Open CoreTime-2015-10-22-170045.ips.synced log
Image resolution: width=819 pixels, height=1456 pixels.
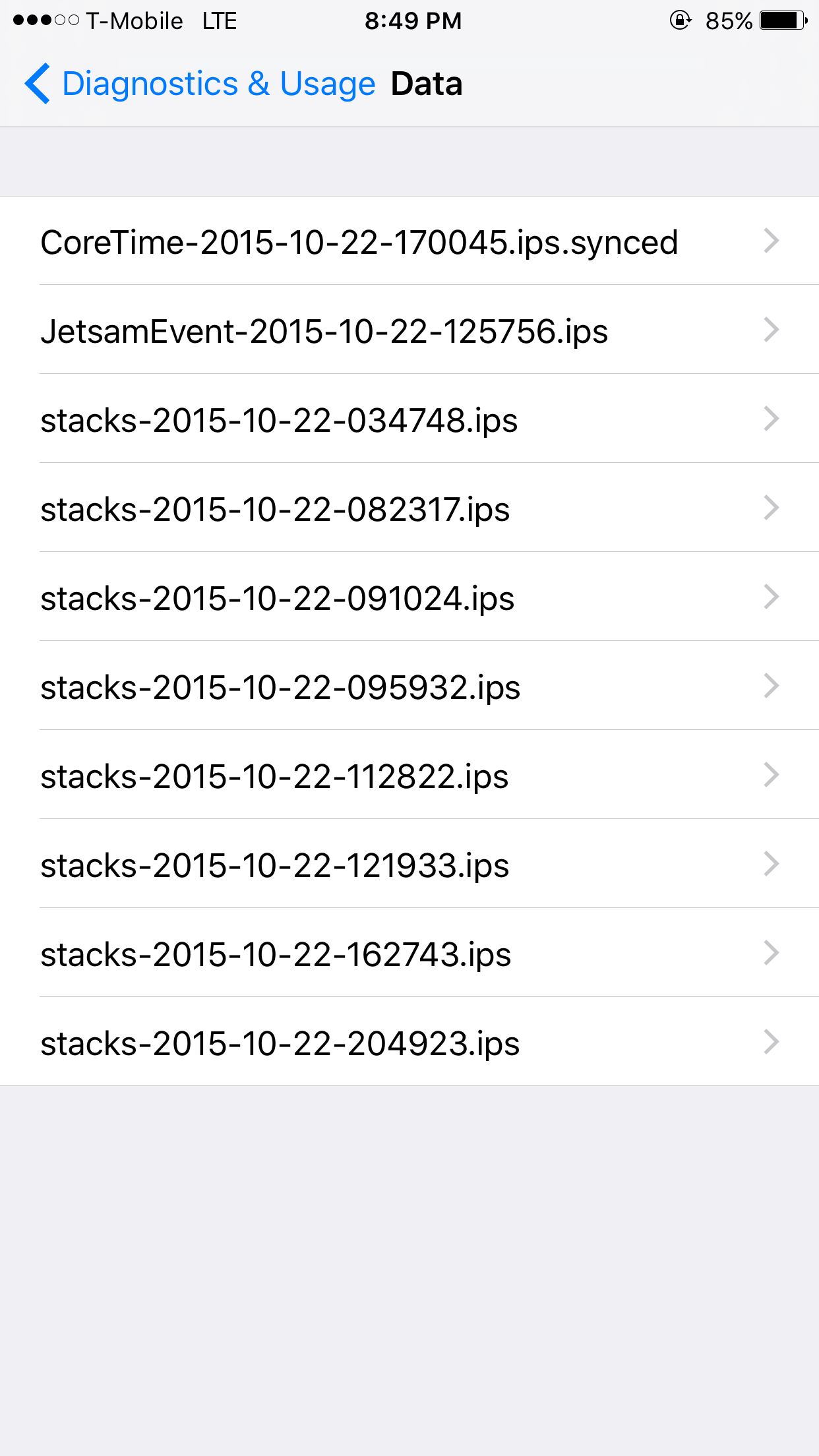[409, 241]
